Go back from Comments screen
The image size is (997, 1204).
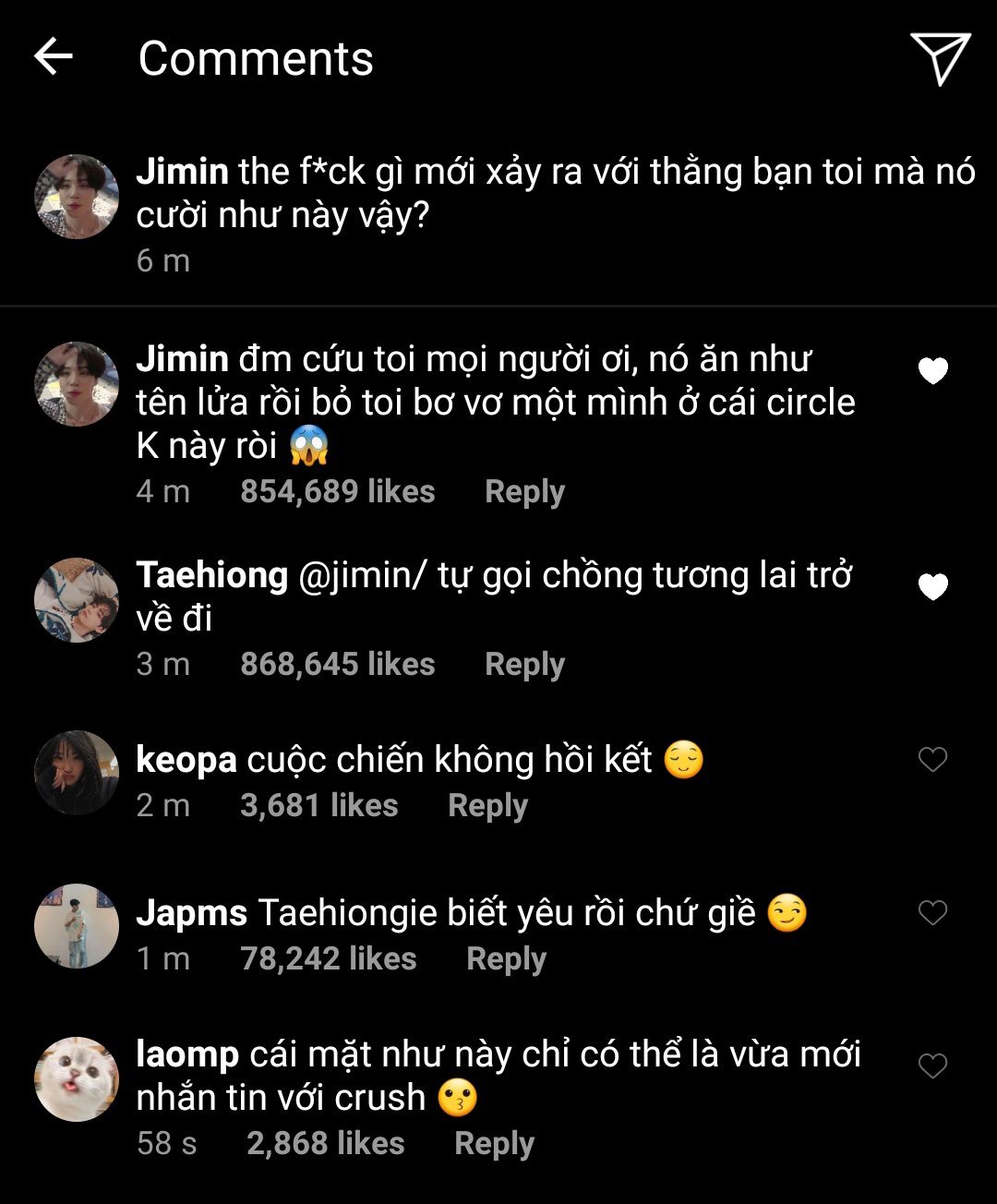54,57
